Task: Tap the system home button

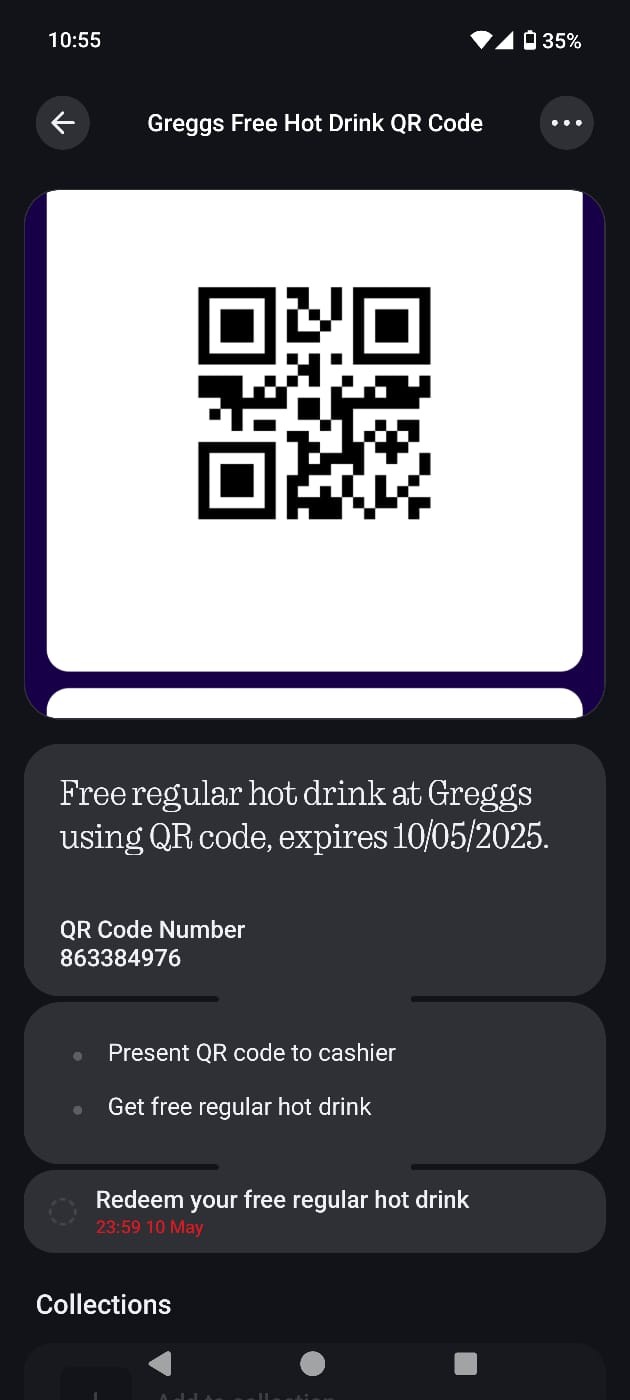Action: pyautogui.click(x=313, y=1363)
